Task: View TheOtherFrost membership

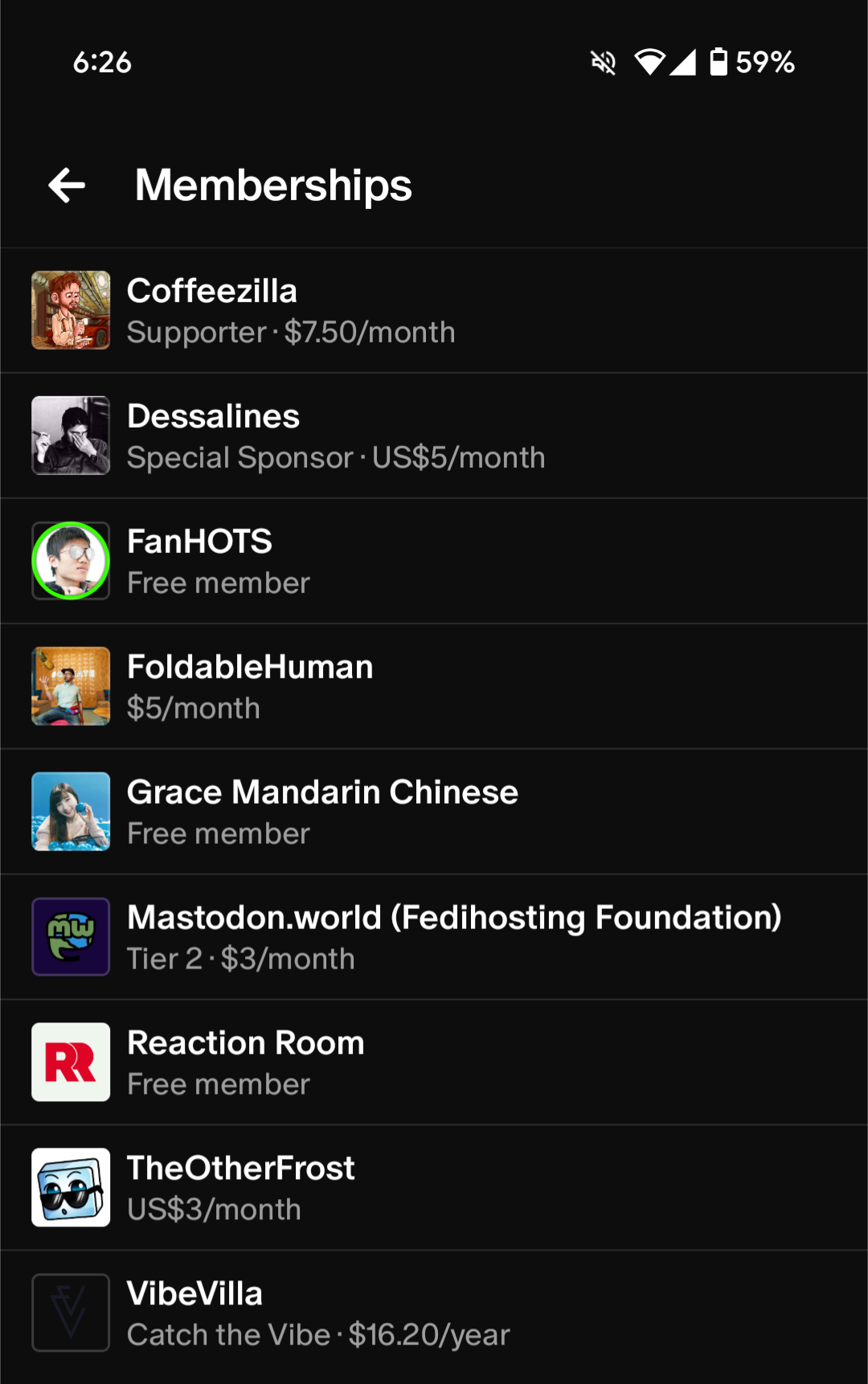Action: pyautogui.click(x=434, y=1189)
